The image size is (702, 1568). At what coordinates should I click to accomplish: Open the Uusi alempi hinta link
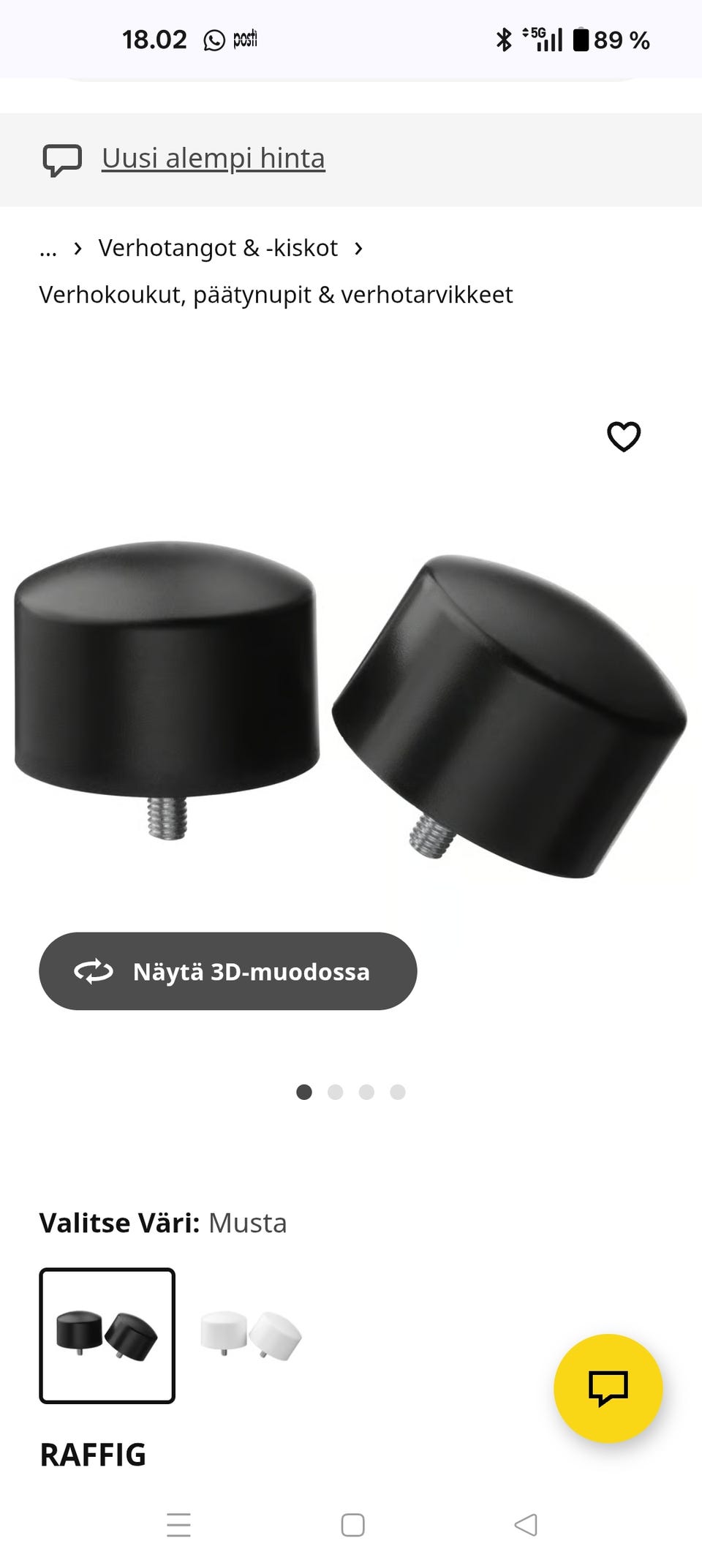pyautogui.click(x=213, y=159)
